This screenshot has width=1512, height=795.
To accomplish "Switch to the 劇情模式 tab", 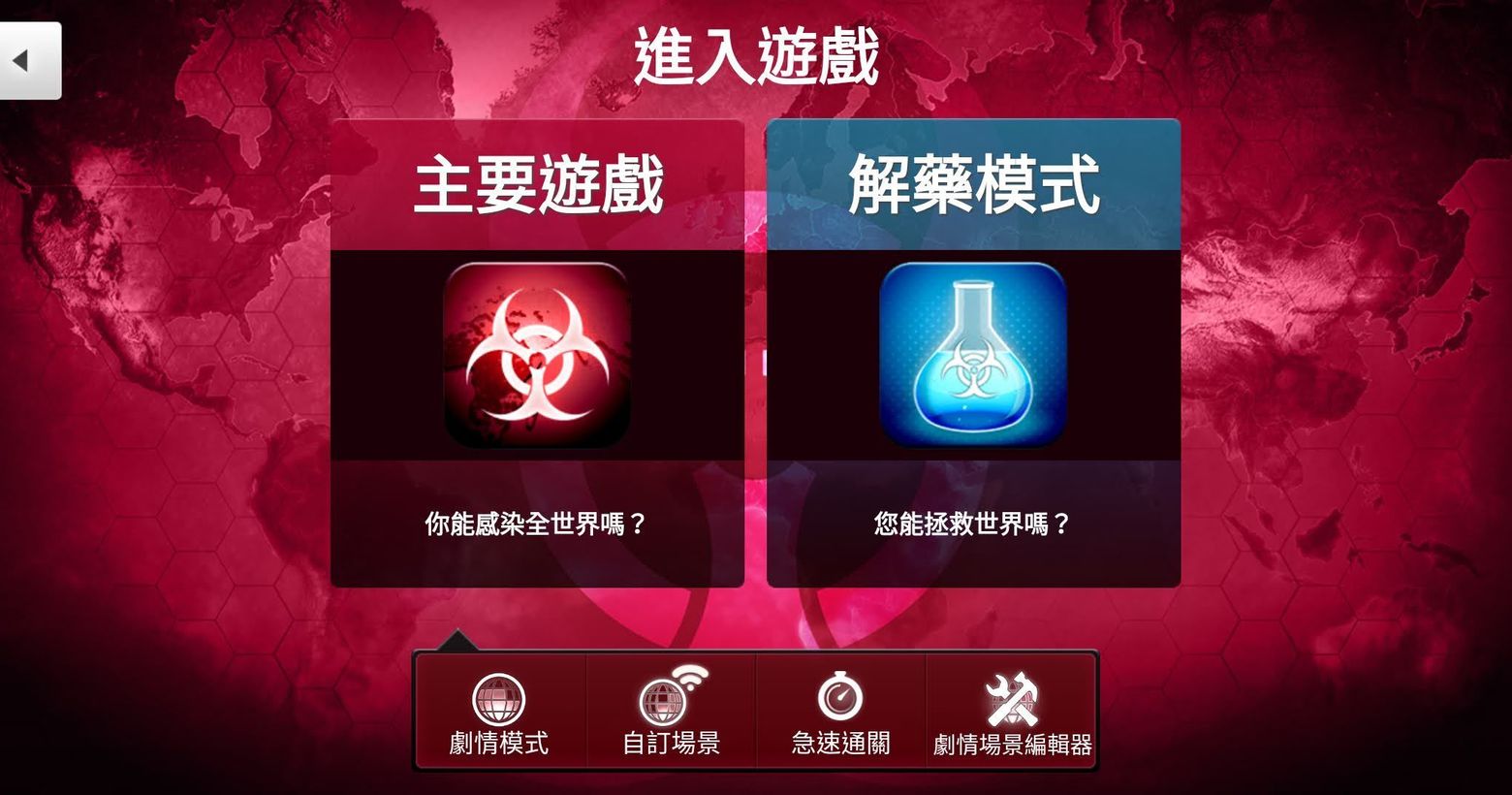I will click(499, 713).
